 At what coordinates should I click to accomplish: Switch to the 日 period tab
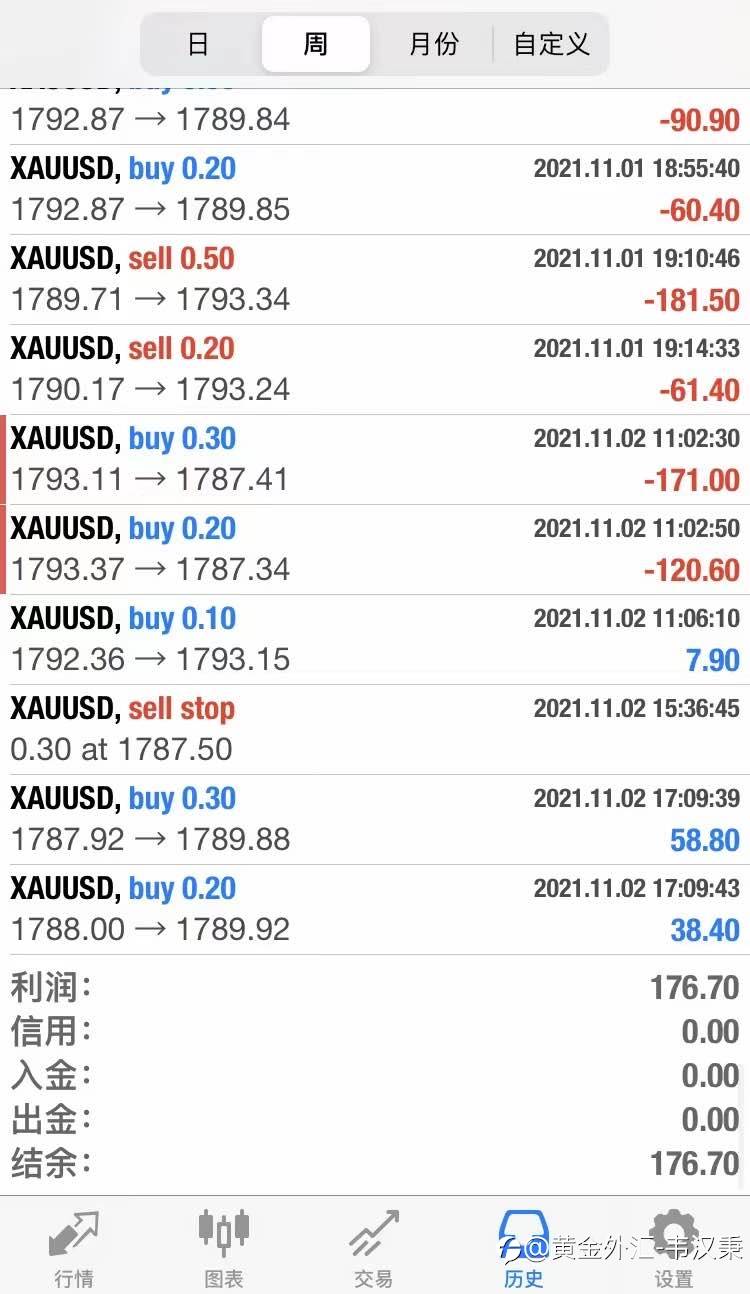pyautogui.click(x=198, y=44)
